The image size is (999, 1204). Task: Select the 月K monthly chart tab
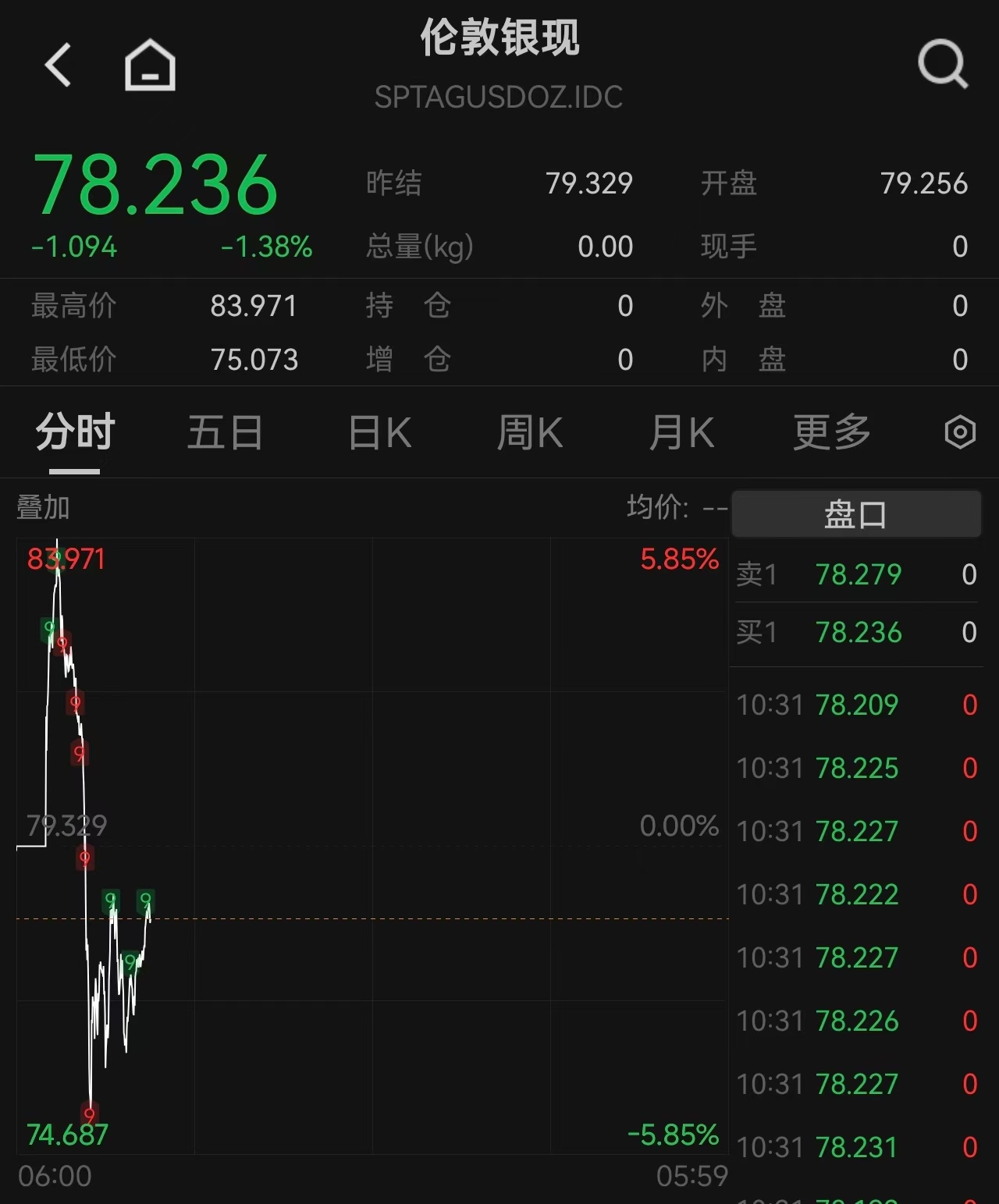coord(681,432)
